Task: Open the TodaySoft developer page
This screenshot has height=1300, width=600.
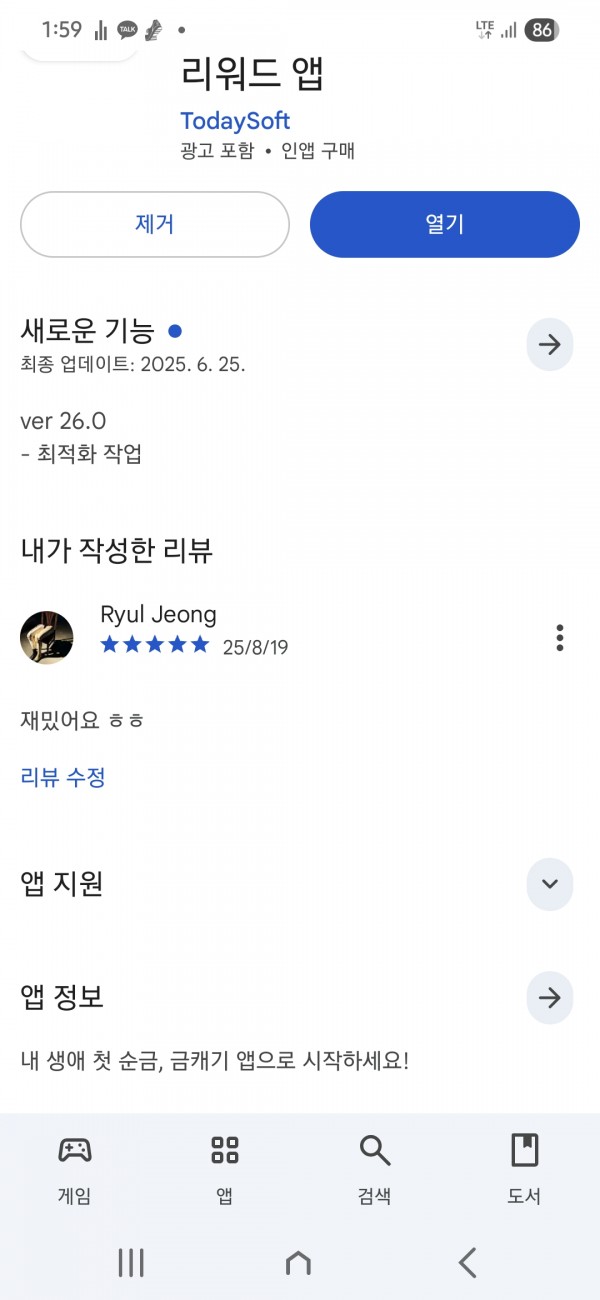Action: click(x=235, y=121)
